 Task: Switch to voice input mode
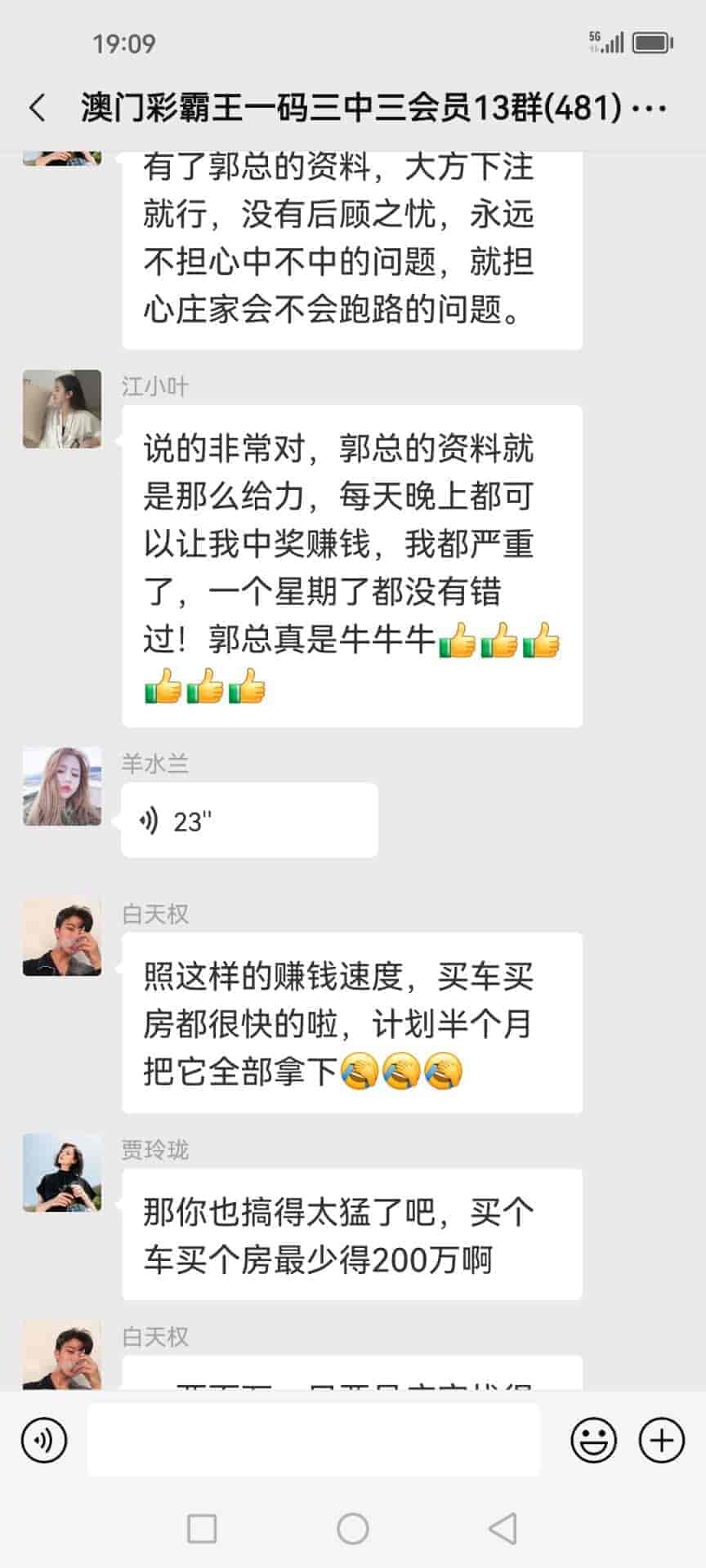[44, 1440]
